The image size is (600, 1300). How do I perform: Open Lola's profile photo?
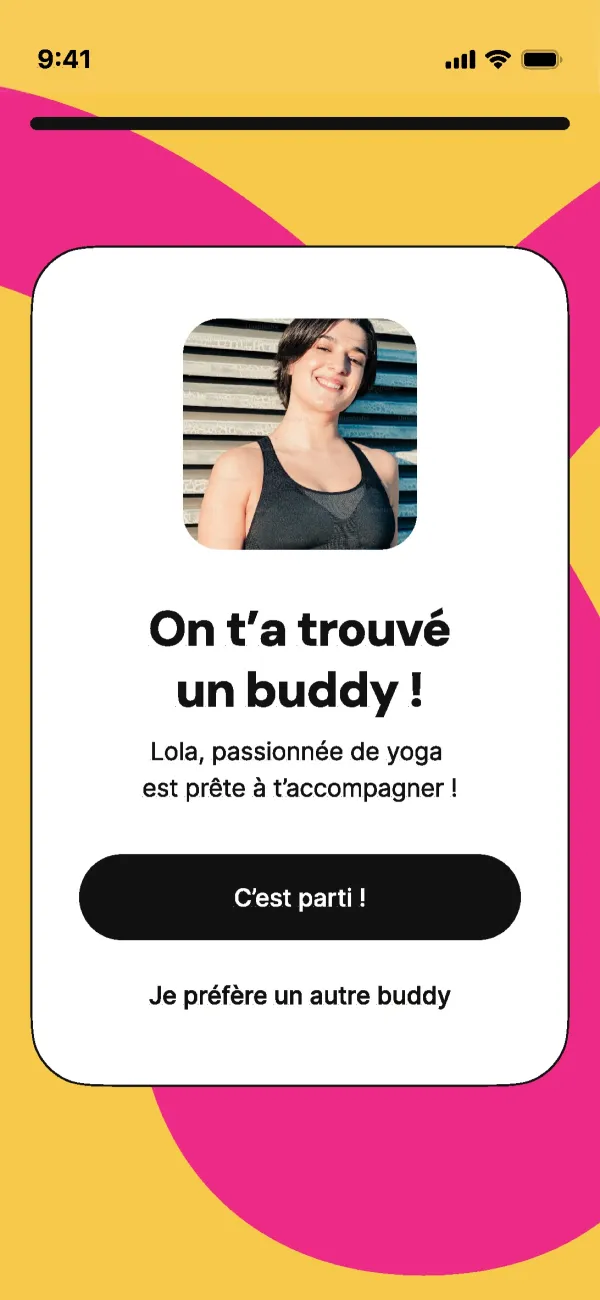coord(300,434)
